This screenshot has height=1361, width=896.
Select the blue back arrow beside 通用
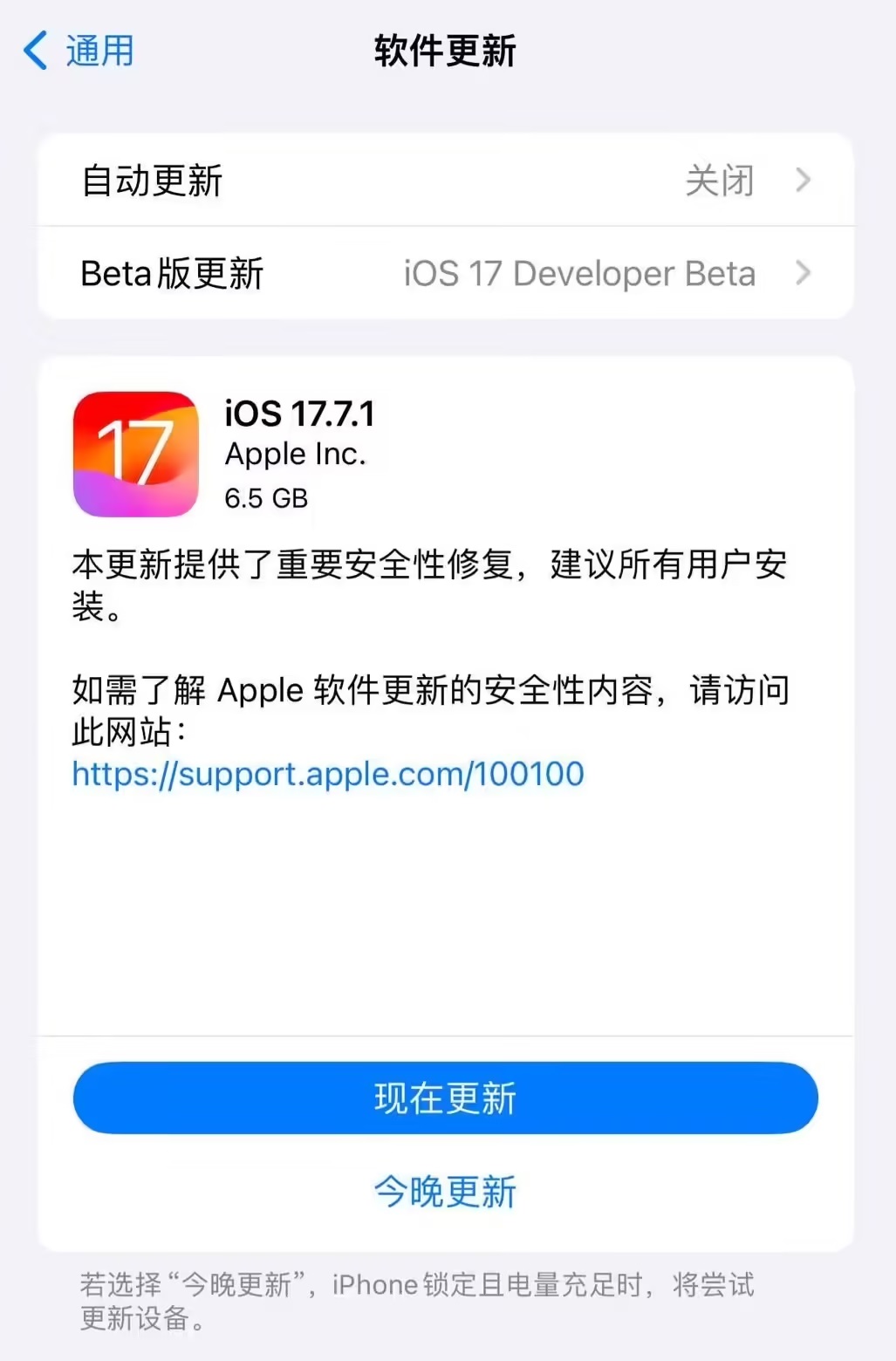(x=33, y=51)
